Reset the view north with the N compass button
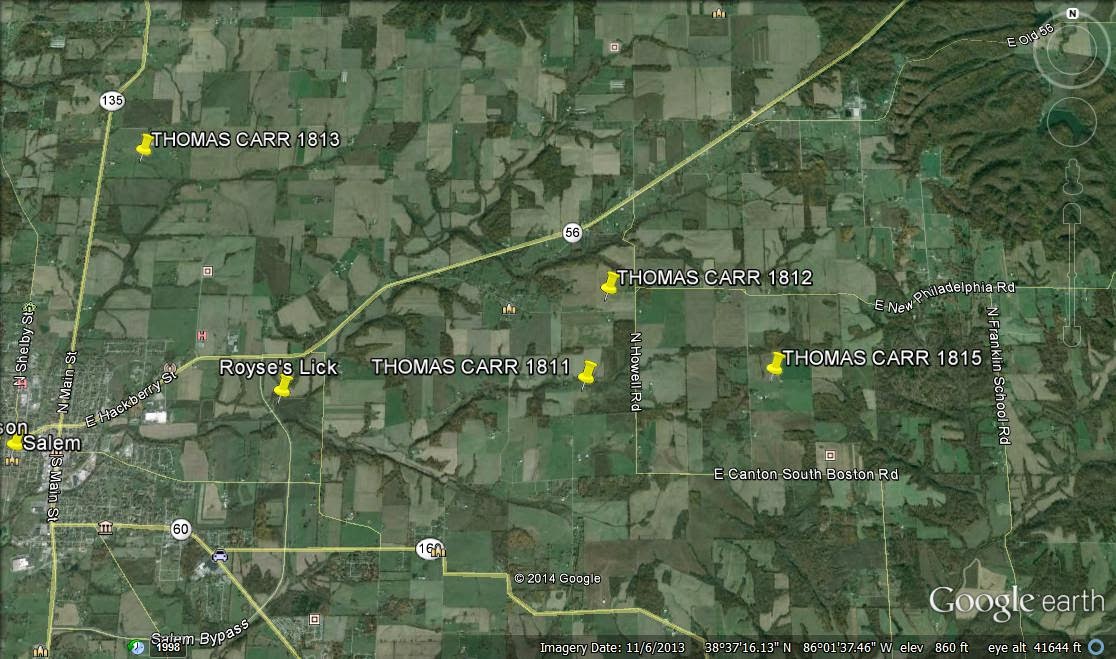 click(1072, 14)
